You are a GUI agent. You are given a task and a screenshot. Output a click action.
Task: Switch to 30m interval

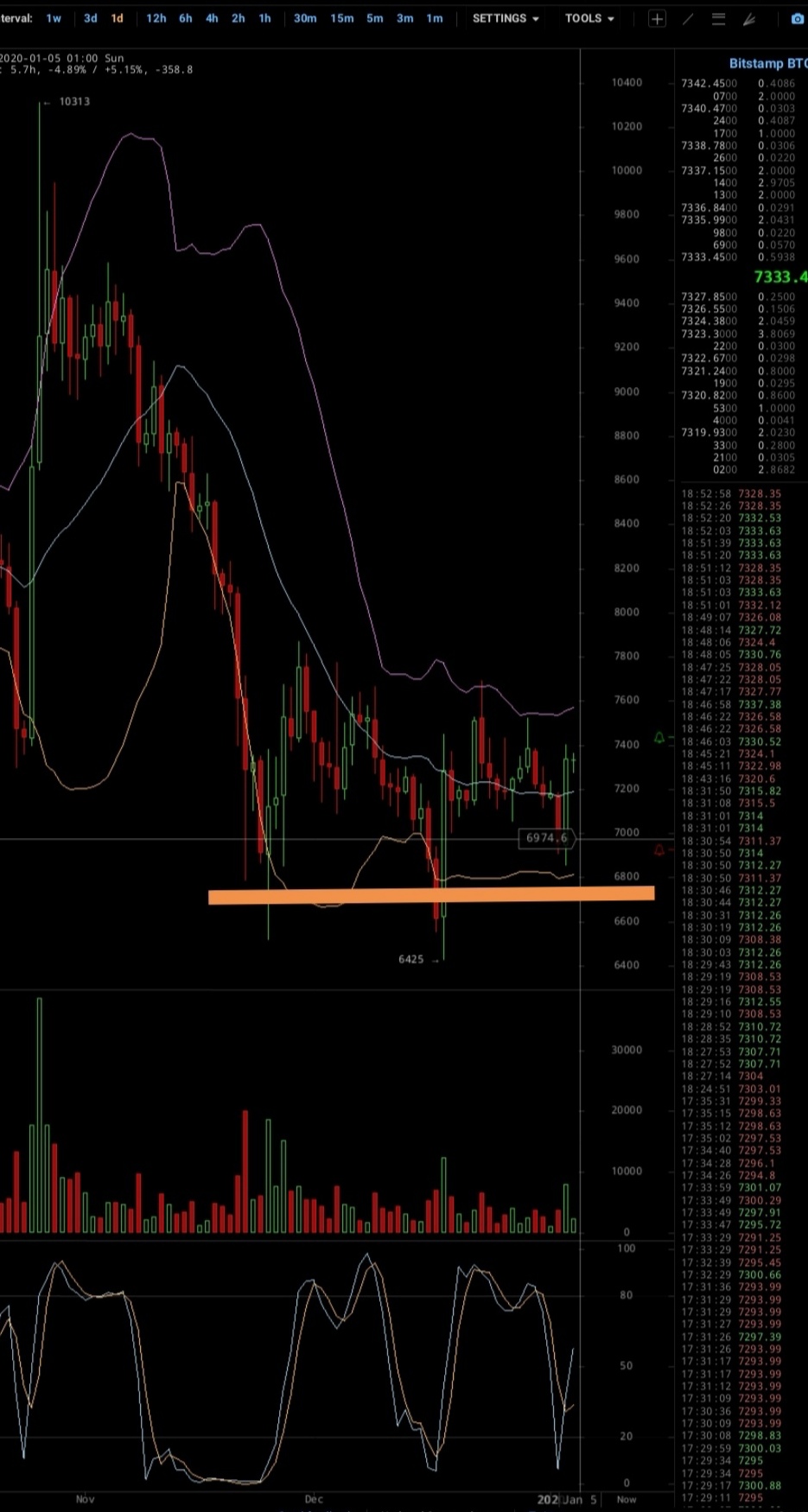coord(304,18)
